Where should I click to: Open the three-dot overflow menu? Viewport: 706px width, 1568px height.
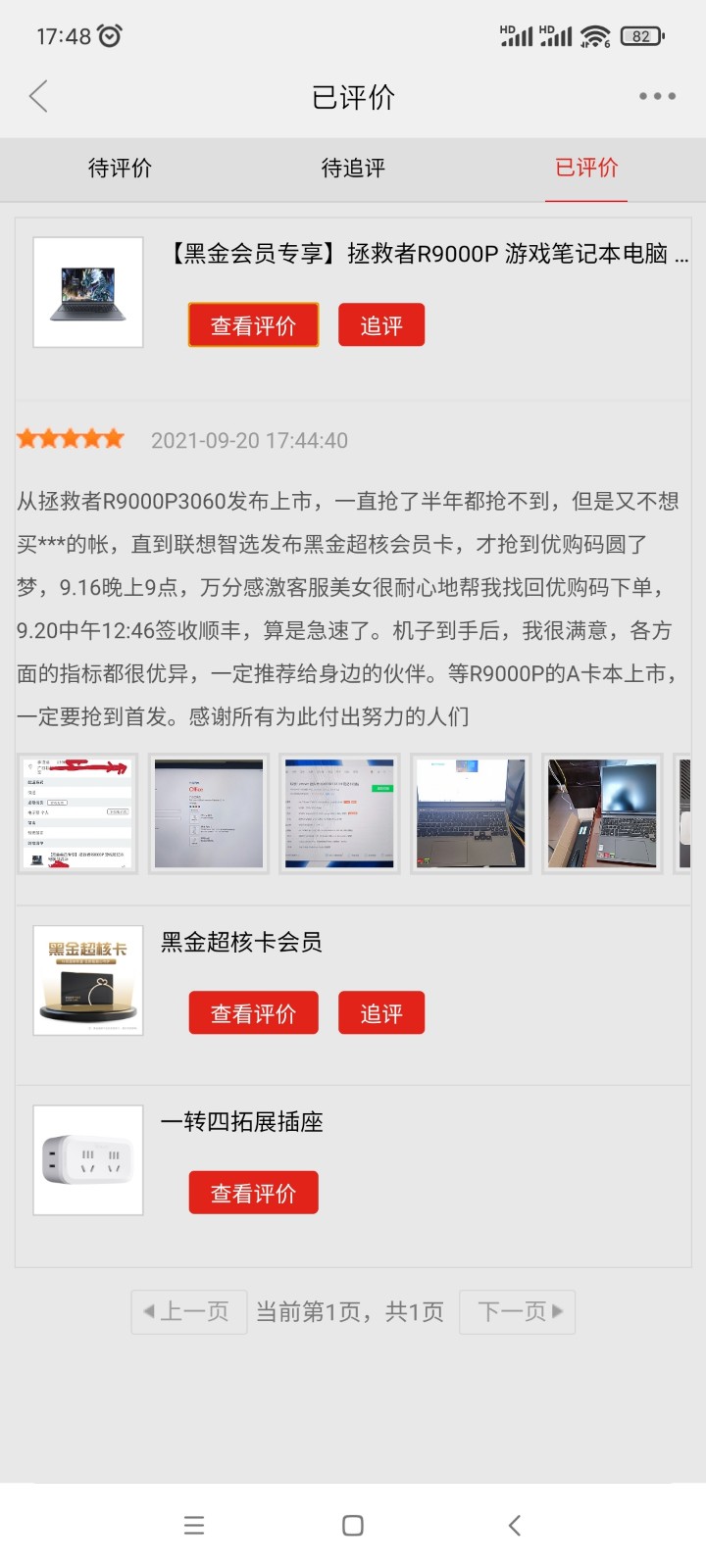click(x=657, y=96)
